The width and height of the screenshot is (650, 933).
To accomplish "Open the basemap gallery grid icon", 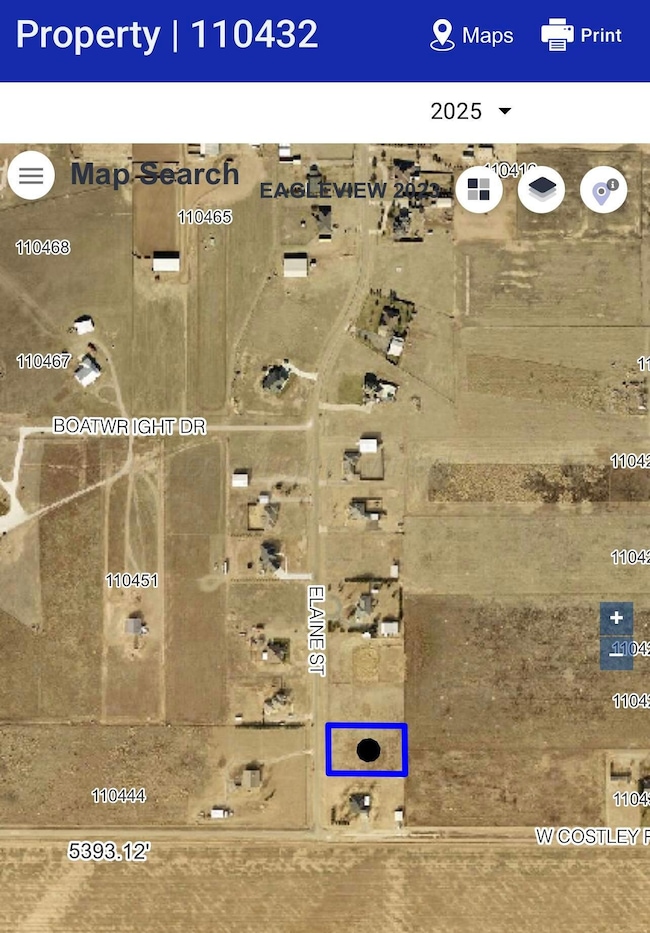I will click(x=479, y=189).
